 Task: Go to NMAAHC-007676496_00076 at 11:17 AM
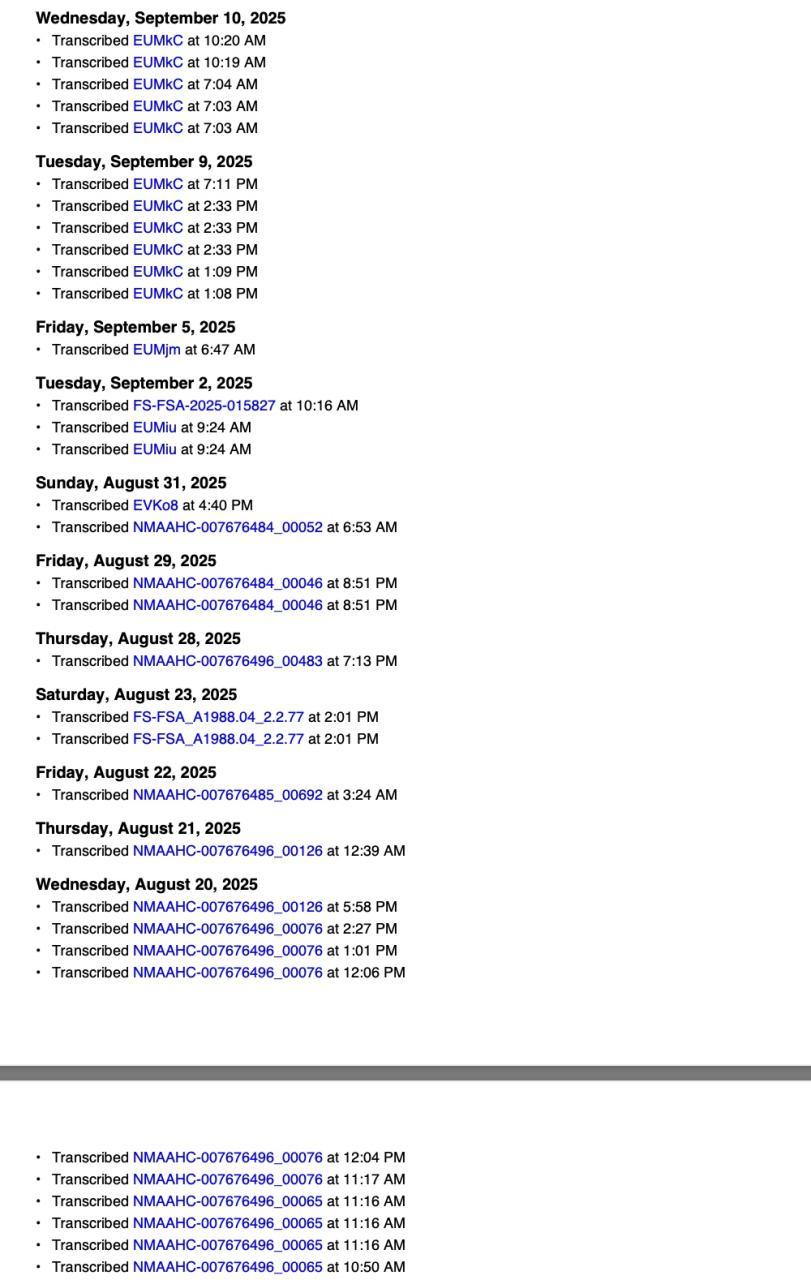pos(228,1180)
